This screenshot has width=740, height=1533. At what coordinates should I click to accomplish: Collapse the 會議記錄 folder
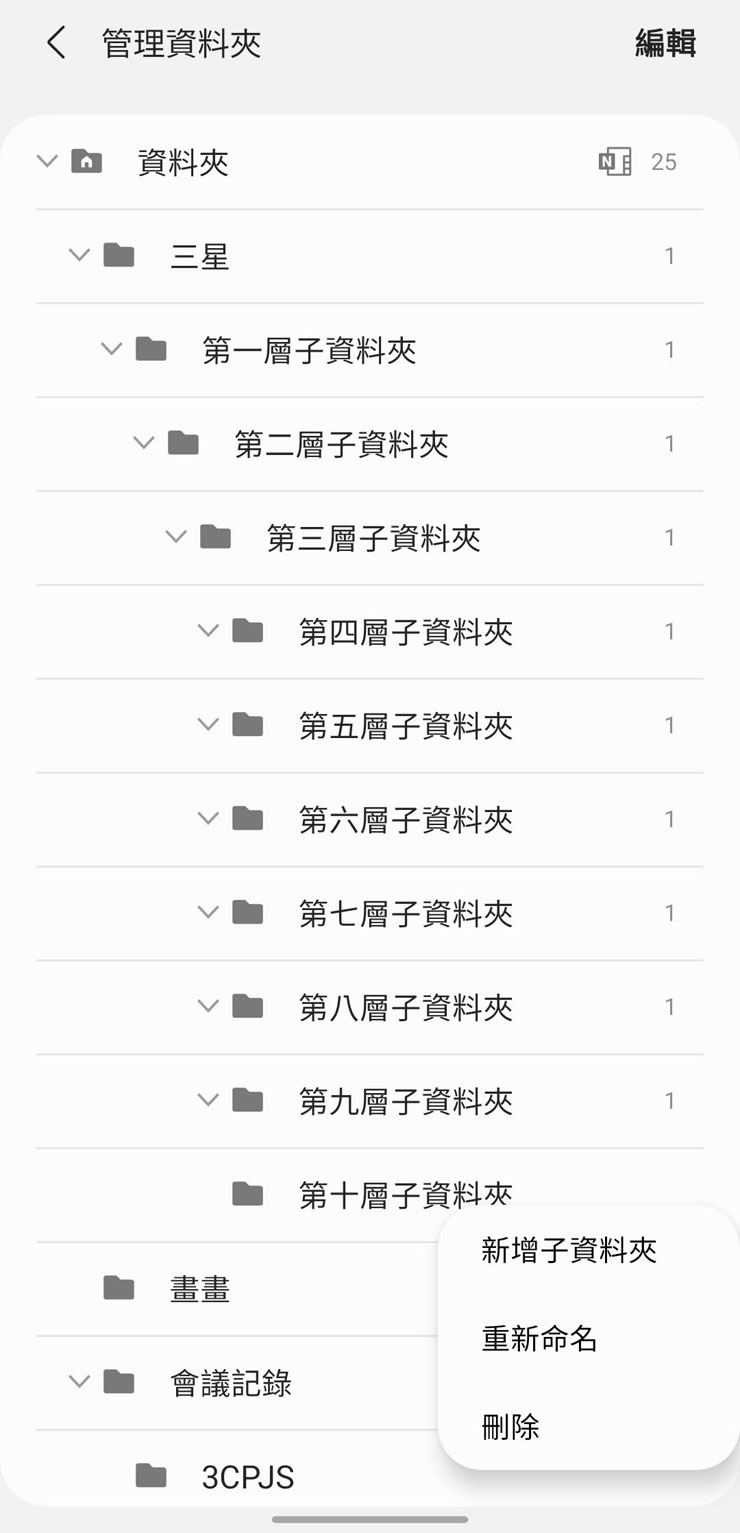pos(79,1383)
